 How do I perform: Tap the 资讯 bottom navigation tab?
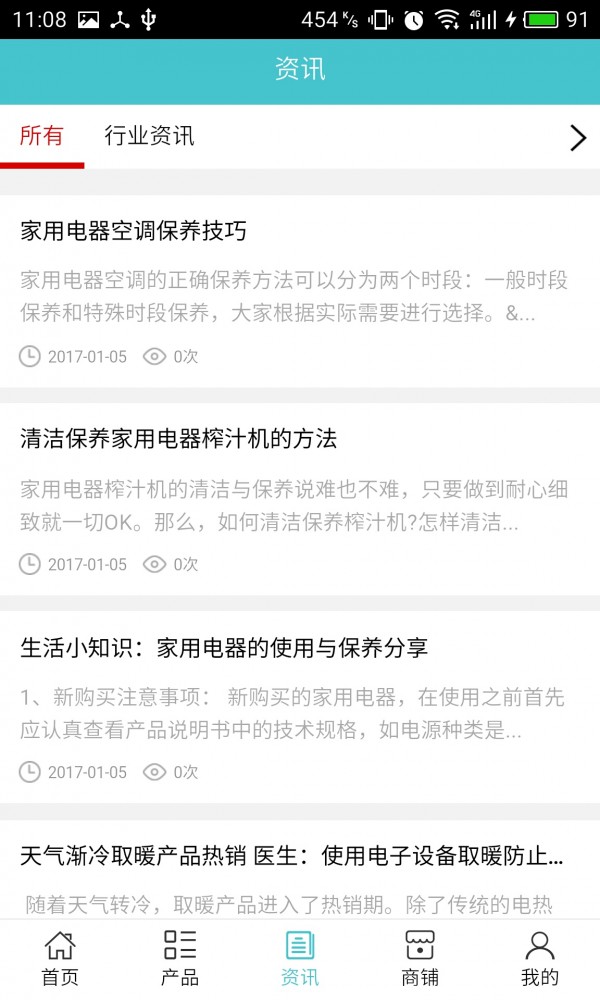300,958
